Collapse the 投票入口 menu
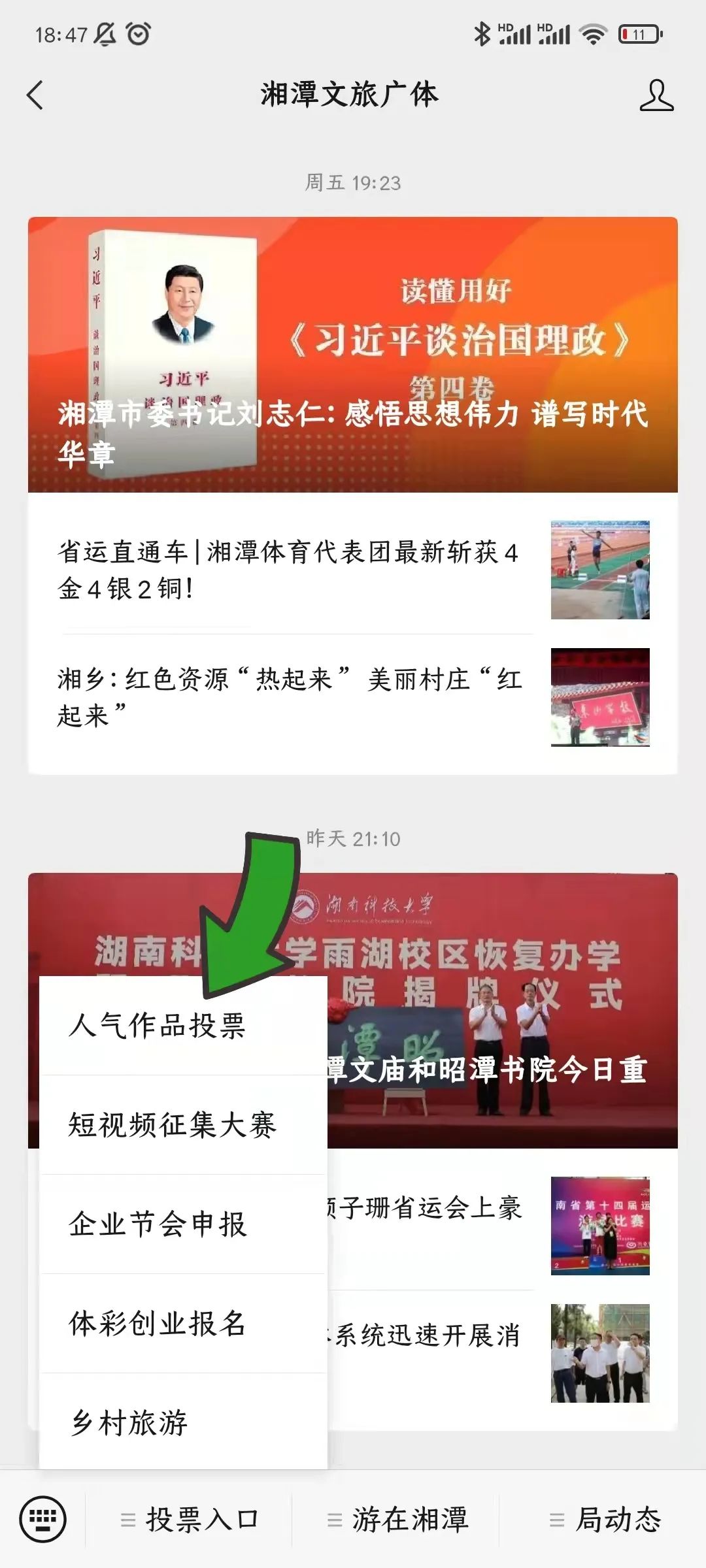 (190, 1520)
